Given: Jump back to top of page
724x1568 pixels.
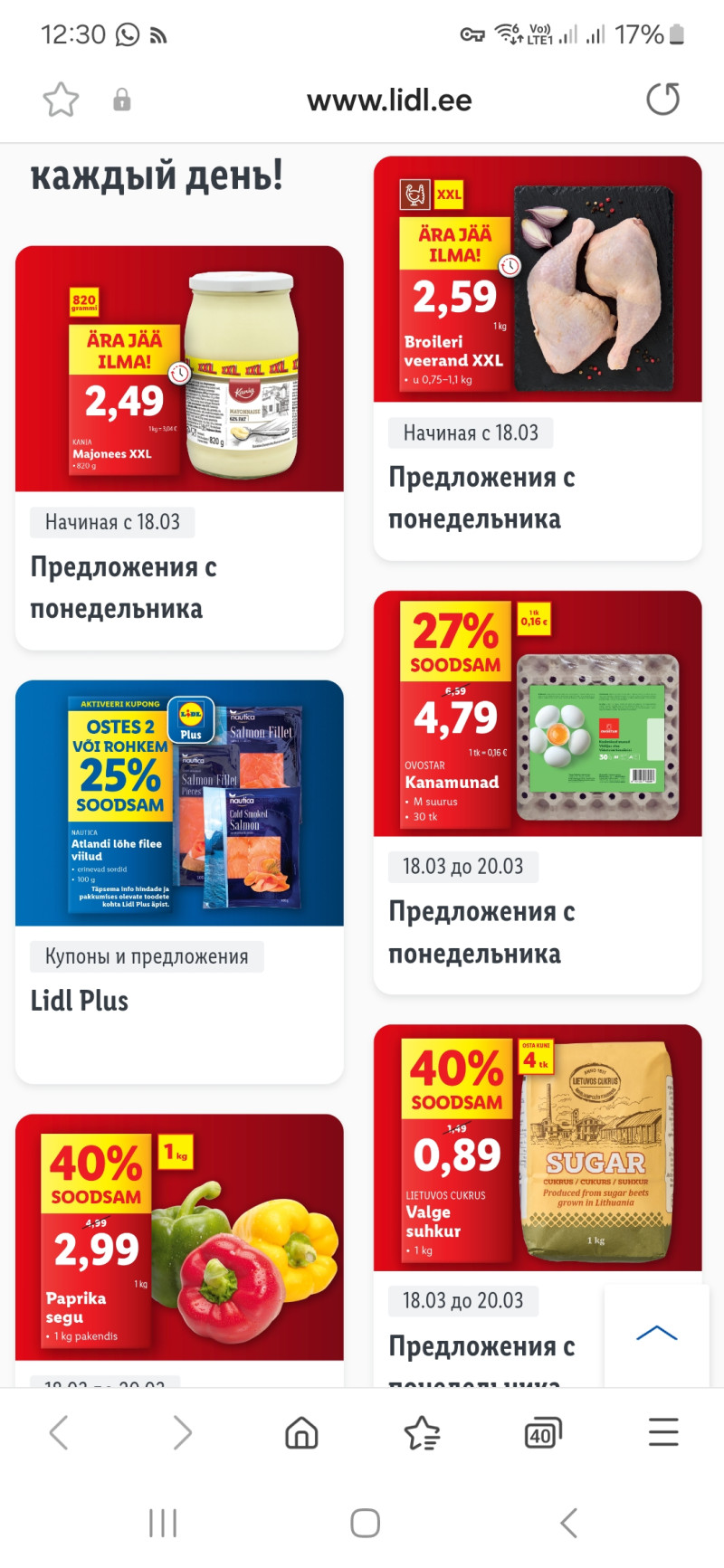Looking at the screenshot, I should [x=657, y=1333].
